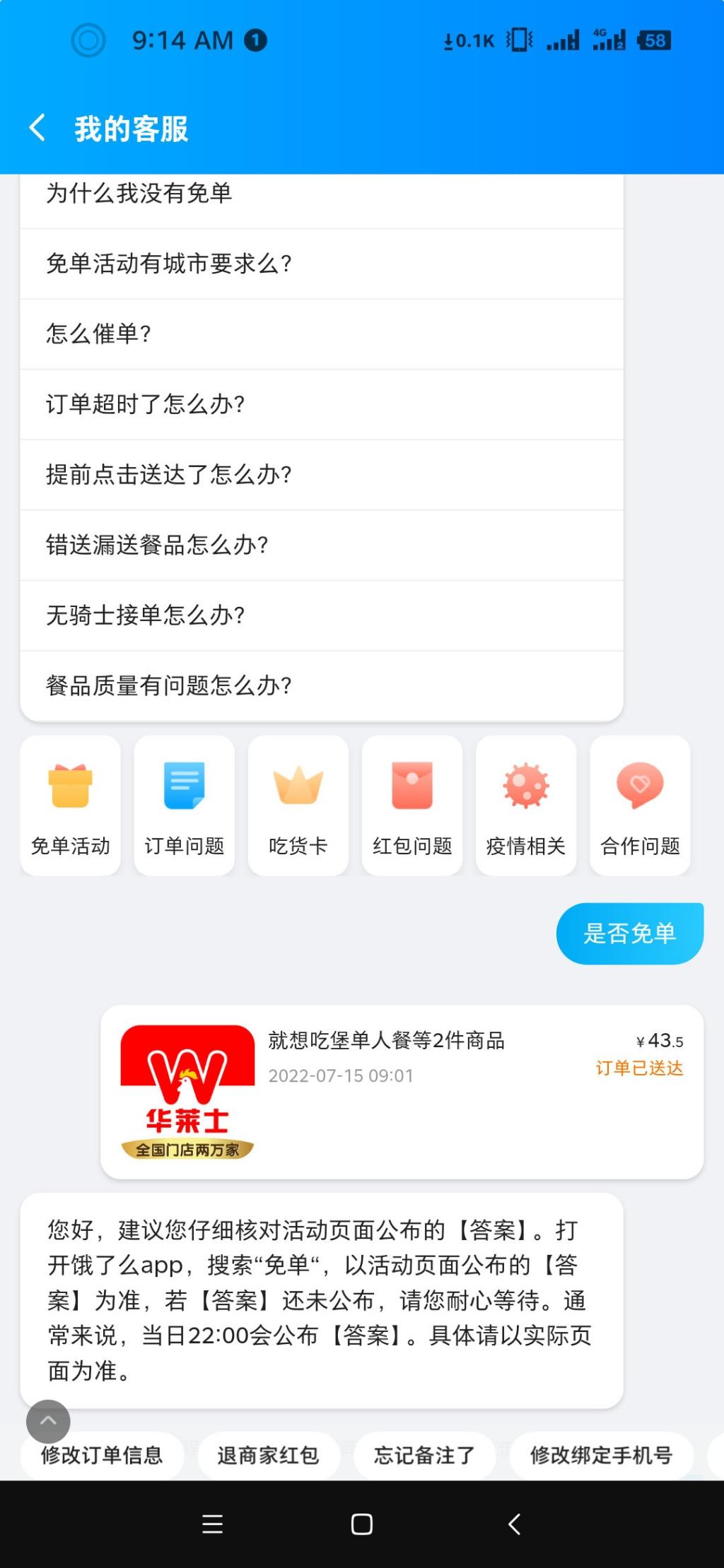724x1568 pixels.
Task: Open the 订单问题 category
Action: click(185, 806)
